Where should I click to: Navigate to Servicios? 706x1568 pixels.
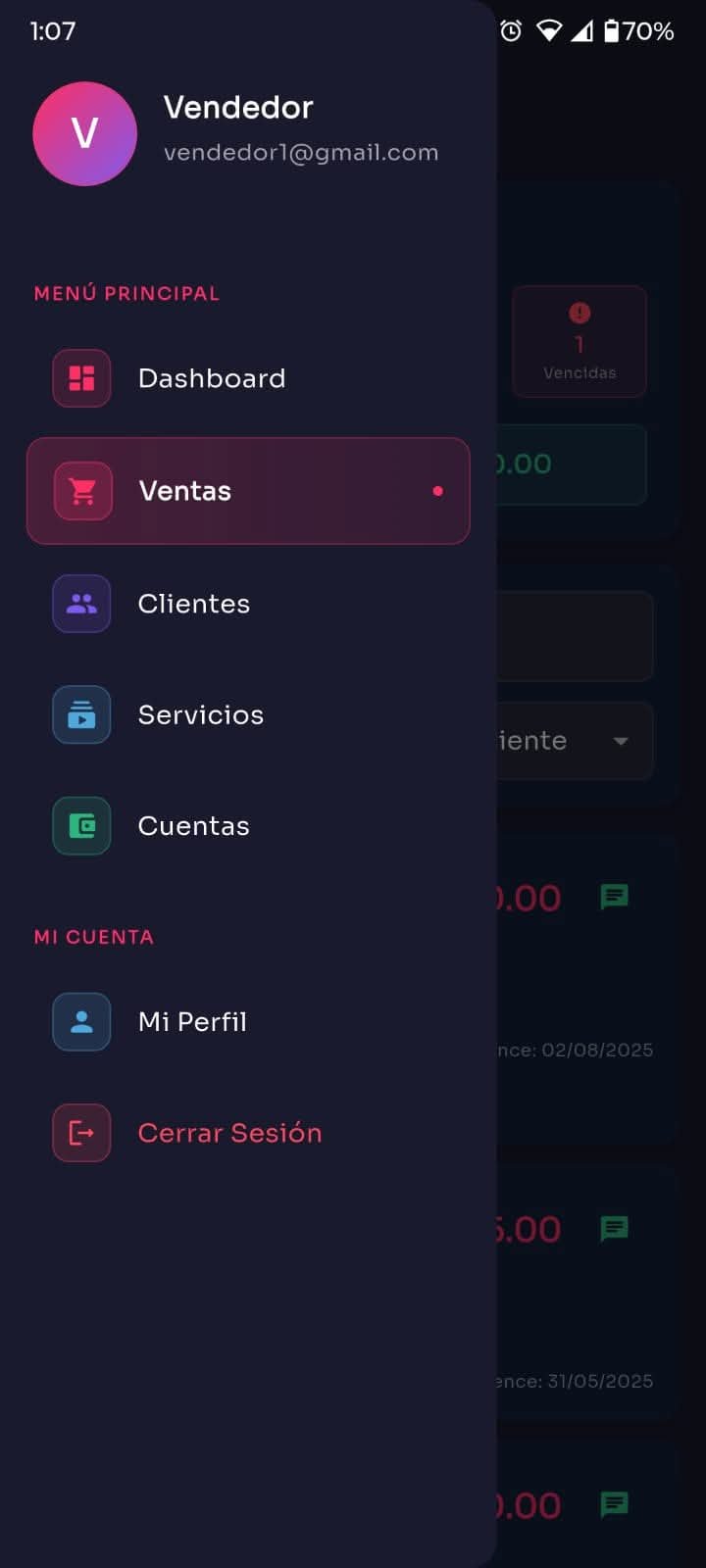pos(200,714)
